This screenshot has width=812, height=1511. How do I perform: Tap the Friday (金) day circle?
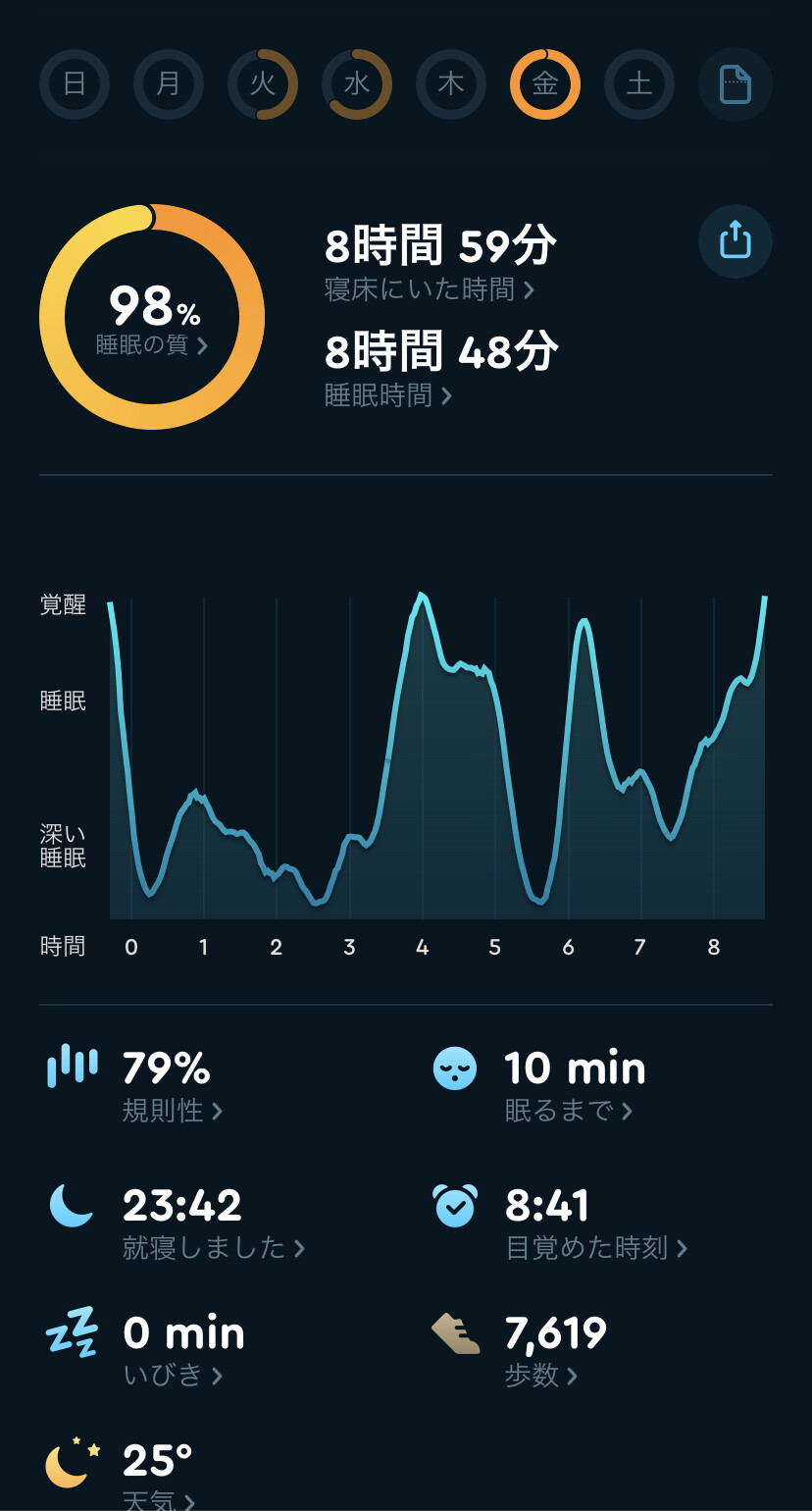545,84
